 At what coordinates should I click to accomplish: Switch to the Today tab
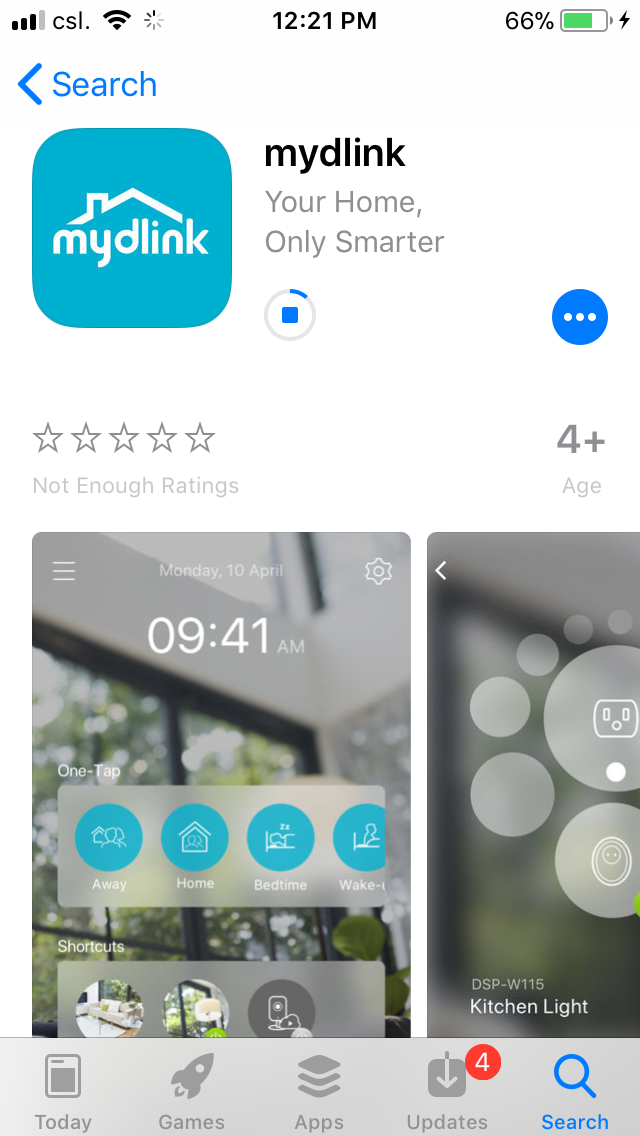[63, 1092]
